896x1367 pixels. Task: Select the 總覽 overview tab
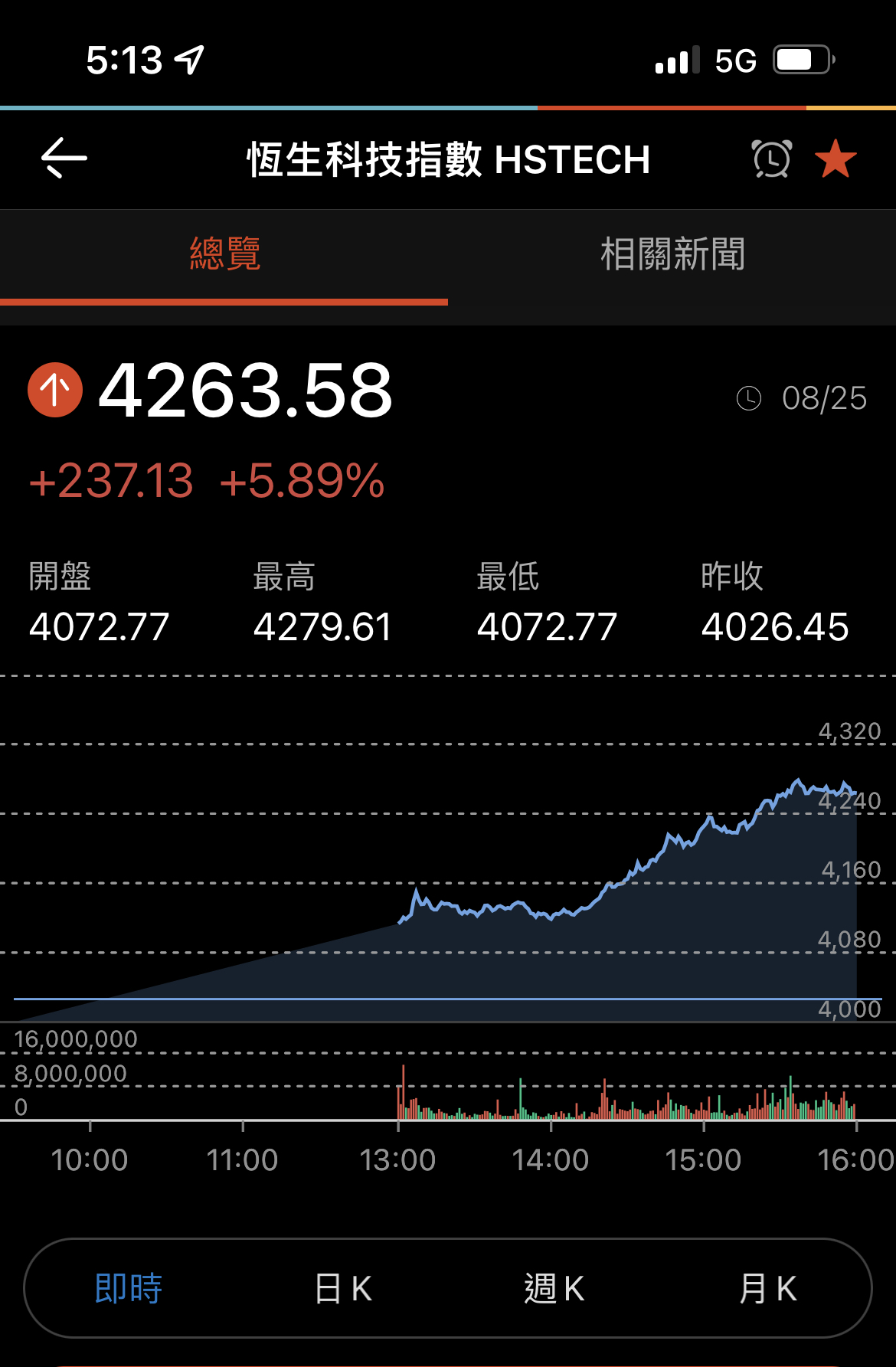[224, 255]
